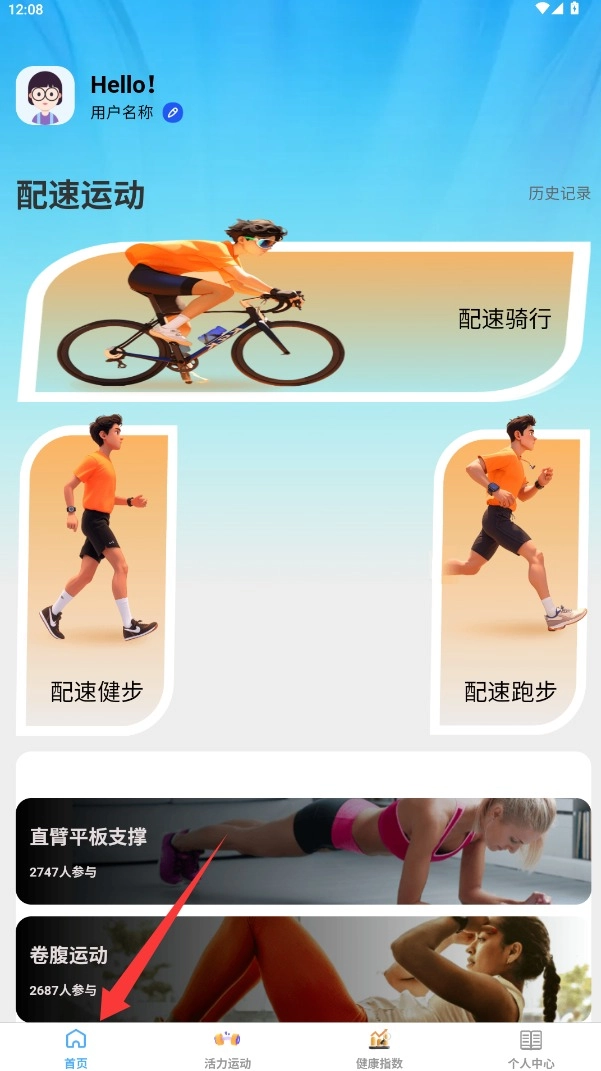601x1071 pixels.
Task: Select the 配速跑步 running card
Action: click(x=509, y=582)
